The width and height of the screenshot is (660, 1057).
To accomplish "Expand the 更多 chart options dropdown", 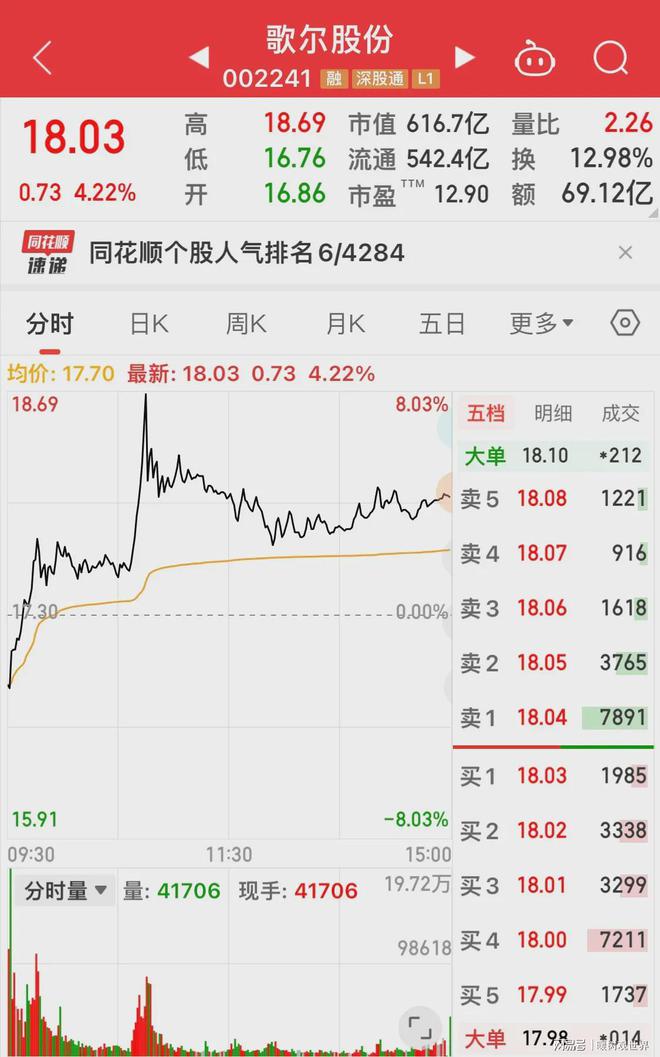I will click(541, 324).
